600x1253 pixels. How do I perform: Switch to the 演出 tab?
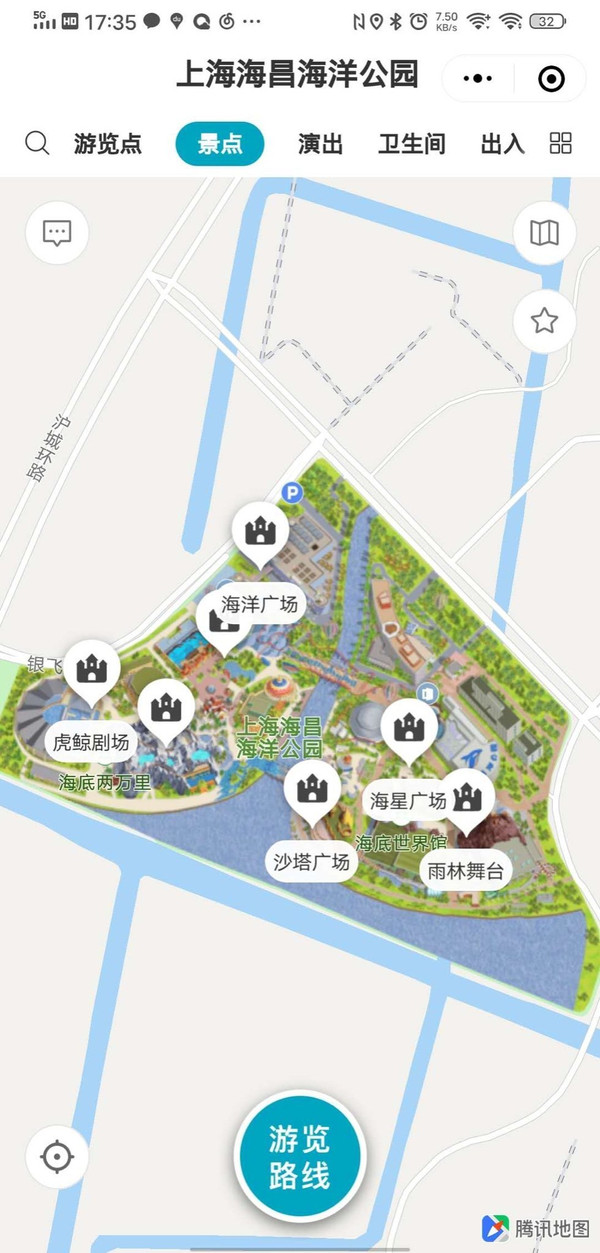(320, 144)
